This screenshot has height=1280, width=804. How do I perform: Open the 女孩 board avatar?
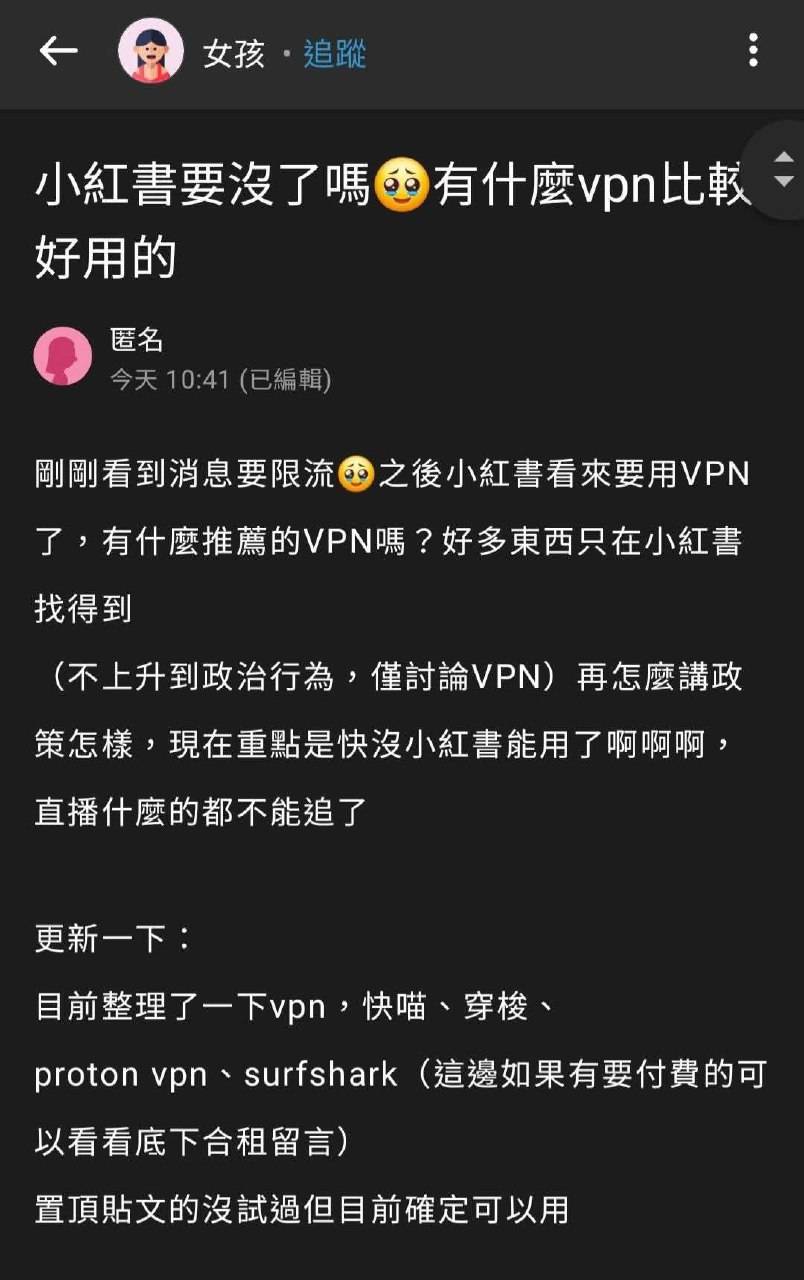tap(151, 51)
